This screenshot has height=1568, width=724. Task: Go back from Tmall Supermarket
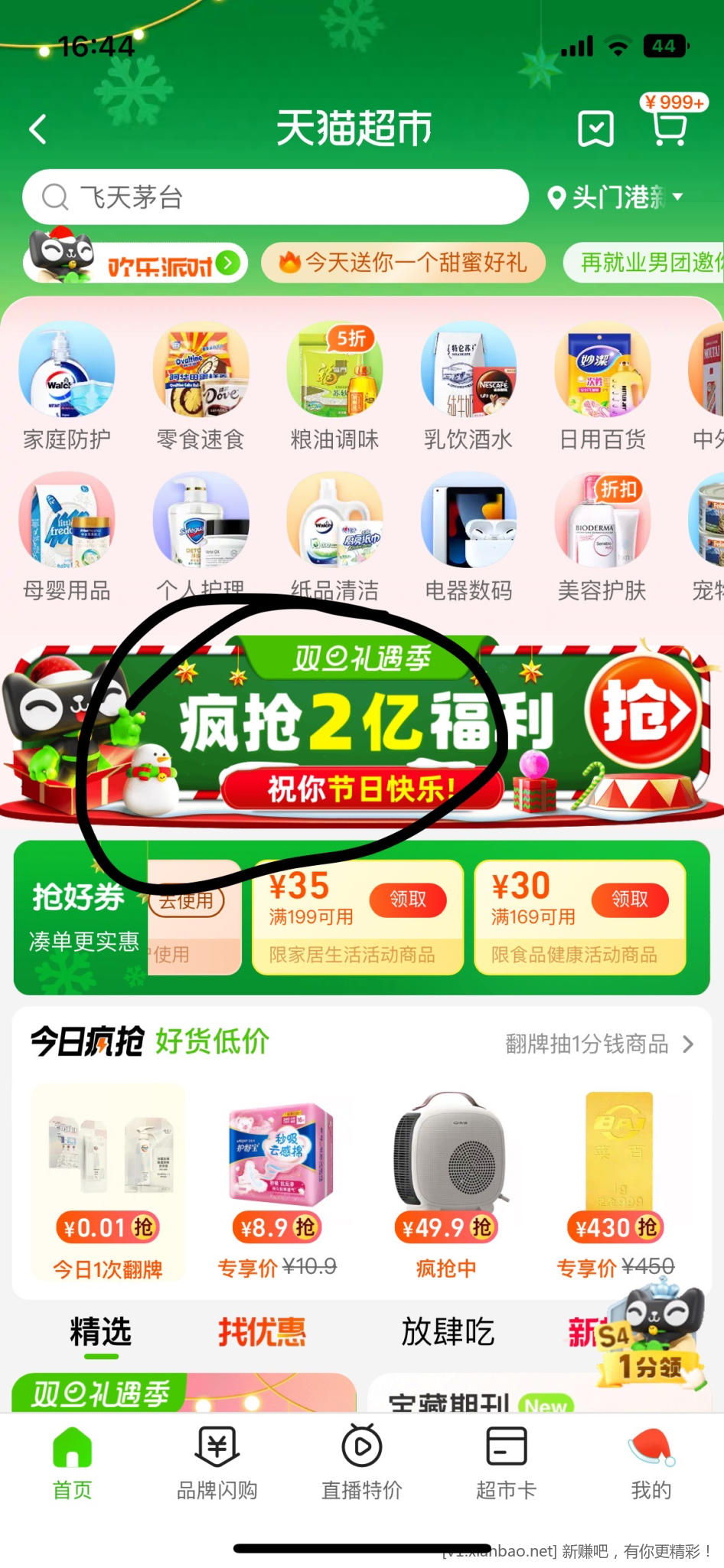coord(38,129)
